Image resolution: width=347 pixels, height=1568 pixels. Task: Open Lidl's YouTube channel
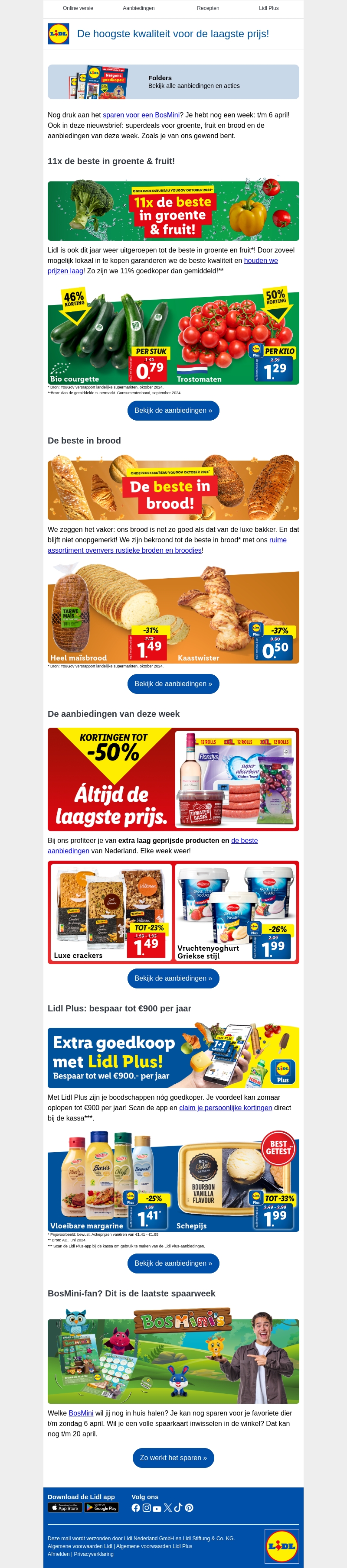[x=157, y=1508]
